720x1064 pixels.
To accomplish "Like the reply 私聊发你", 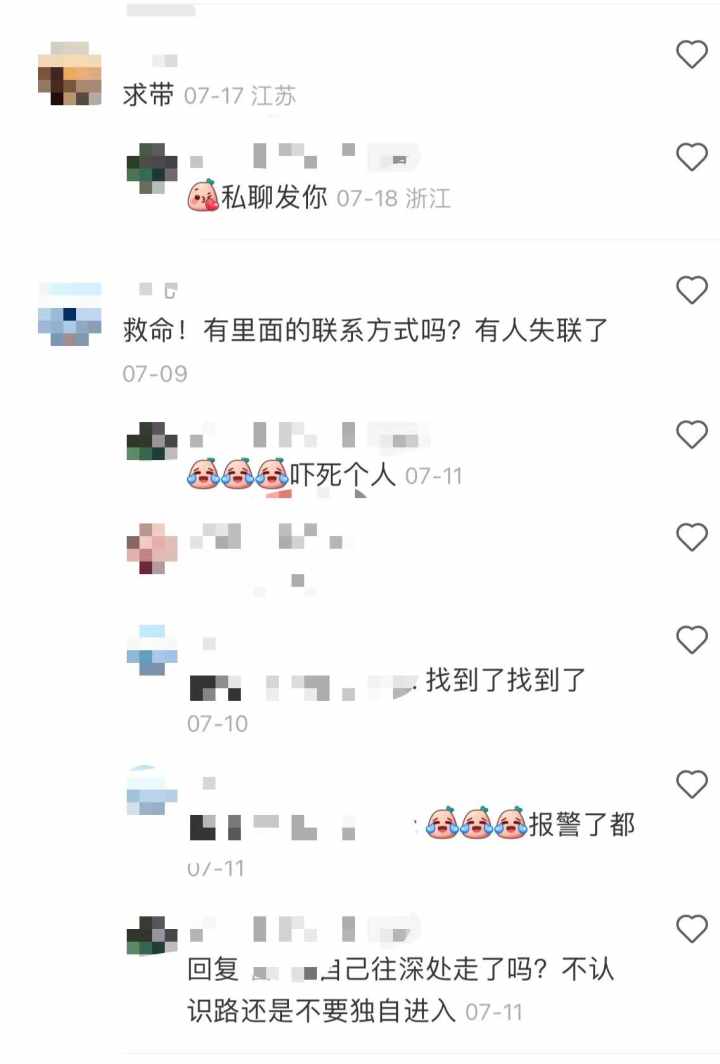I will 692,157.
